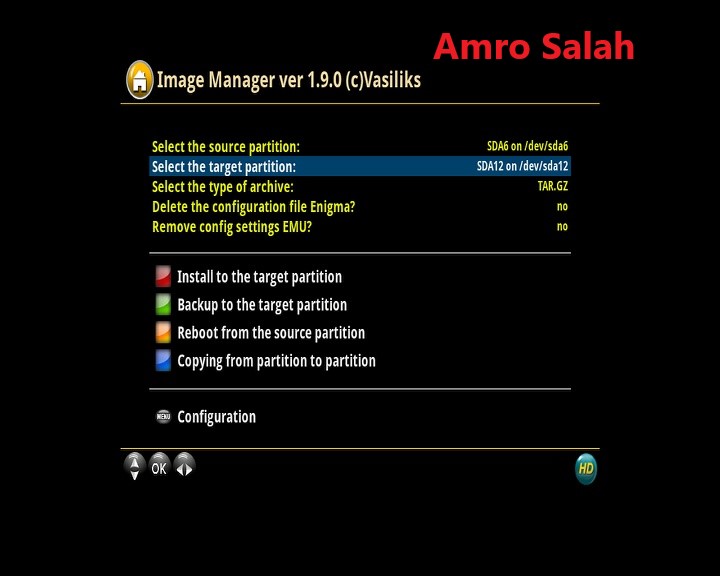Change the type of archive
The width and height of the screenshot is (720, 576).
tap(360, 187)
